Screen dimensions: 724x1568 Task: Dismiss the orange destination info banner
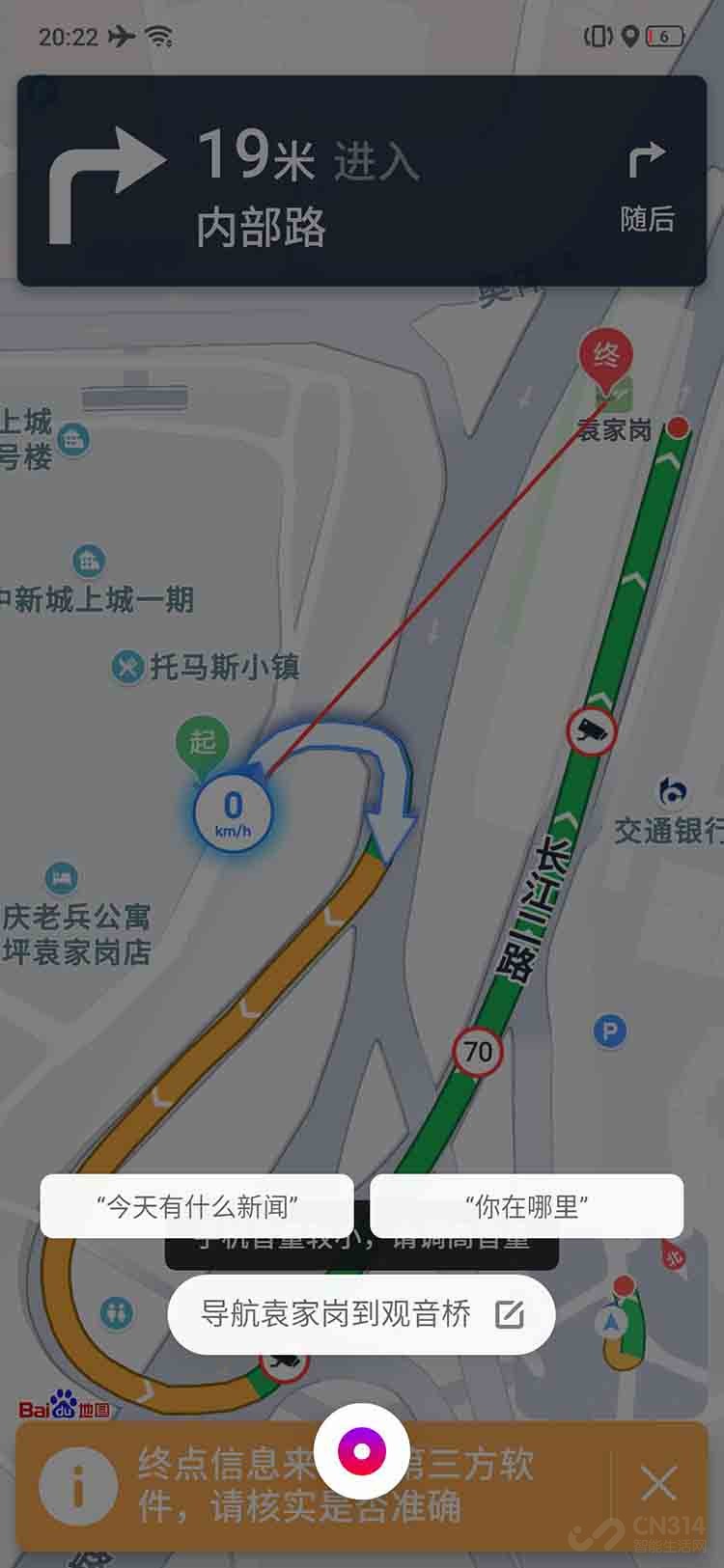658,1483
